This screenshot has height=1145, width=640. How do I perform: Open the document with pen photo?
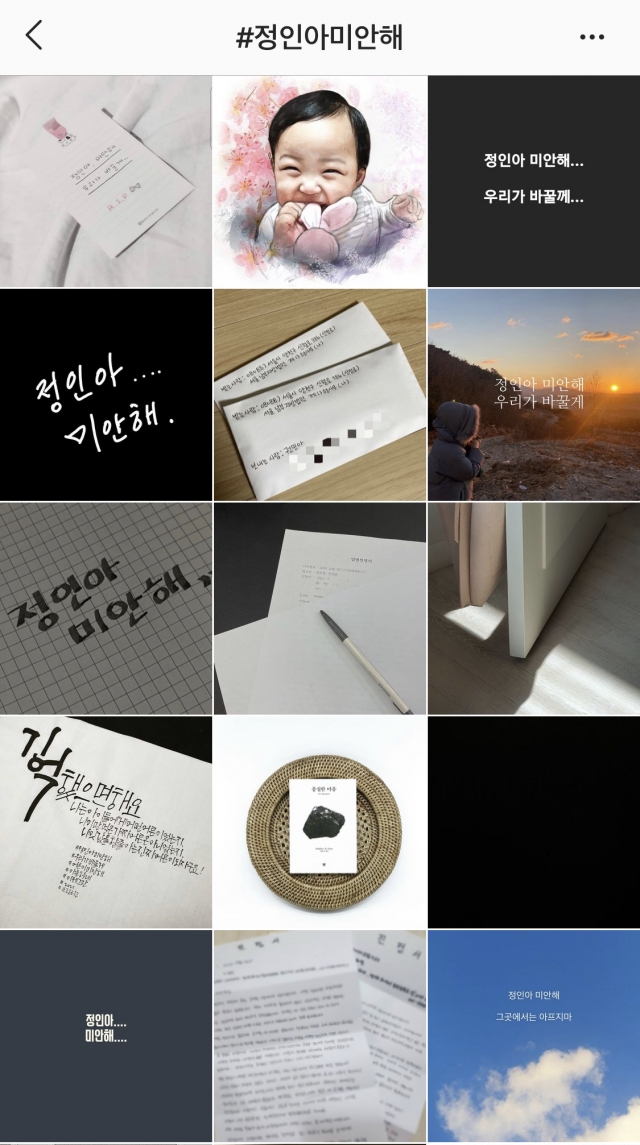[320, 608]
